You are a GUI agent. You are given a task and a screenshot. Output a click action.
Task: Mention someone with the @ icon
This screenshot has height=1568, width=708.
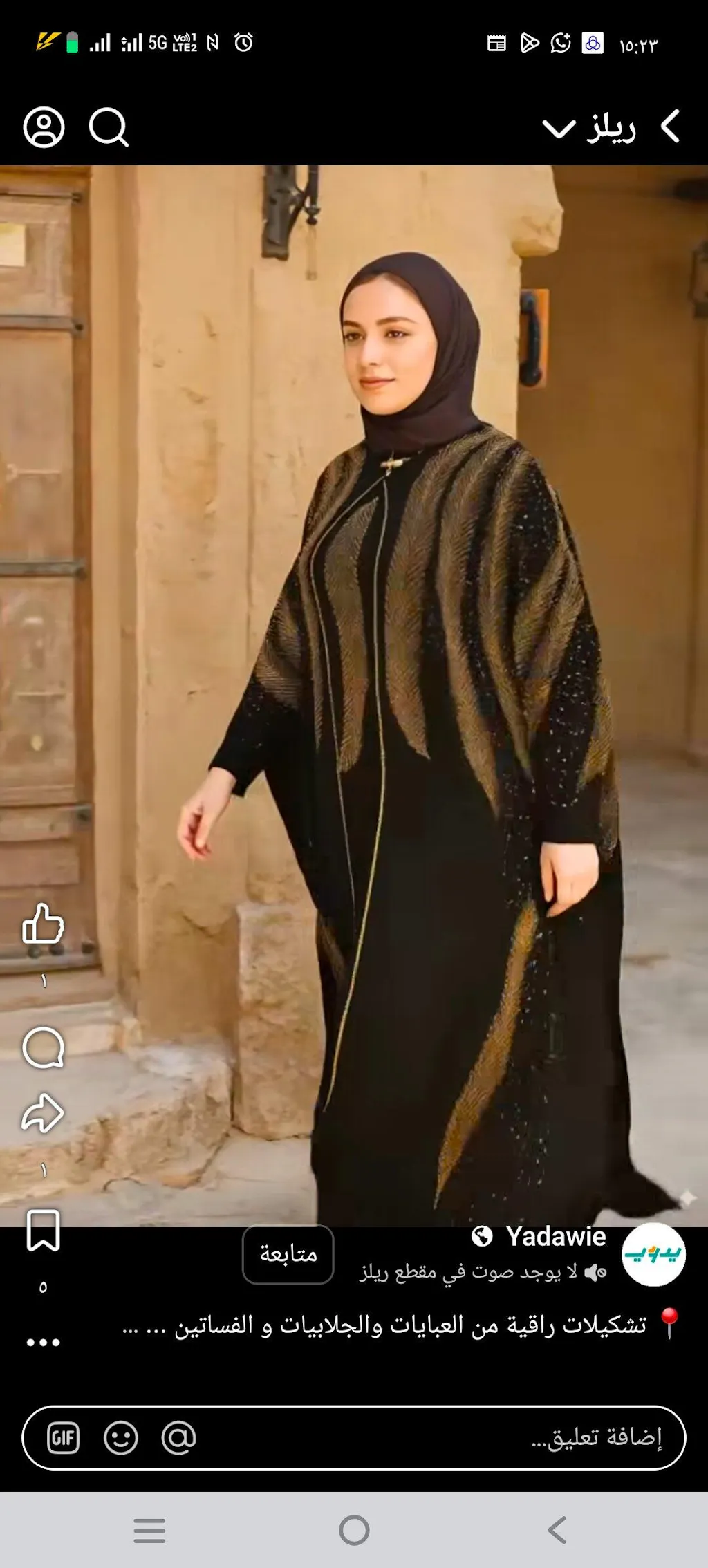[178, 1439]
